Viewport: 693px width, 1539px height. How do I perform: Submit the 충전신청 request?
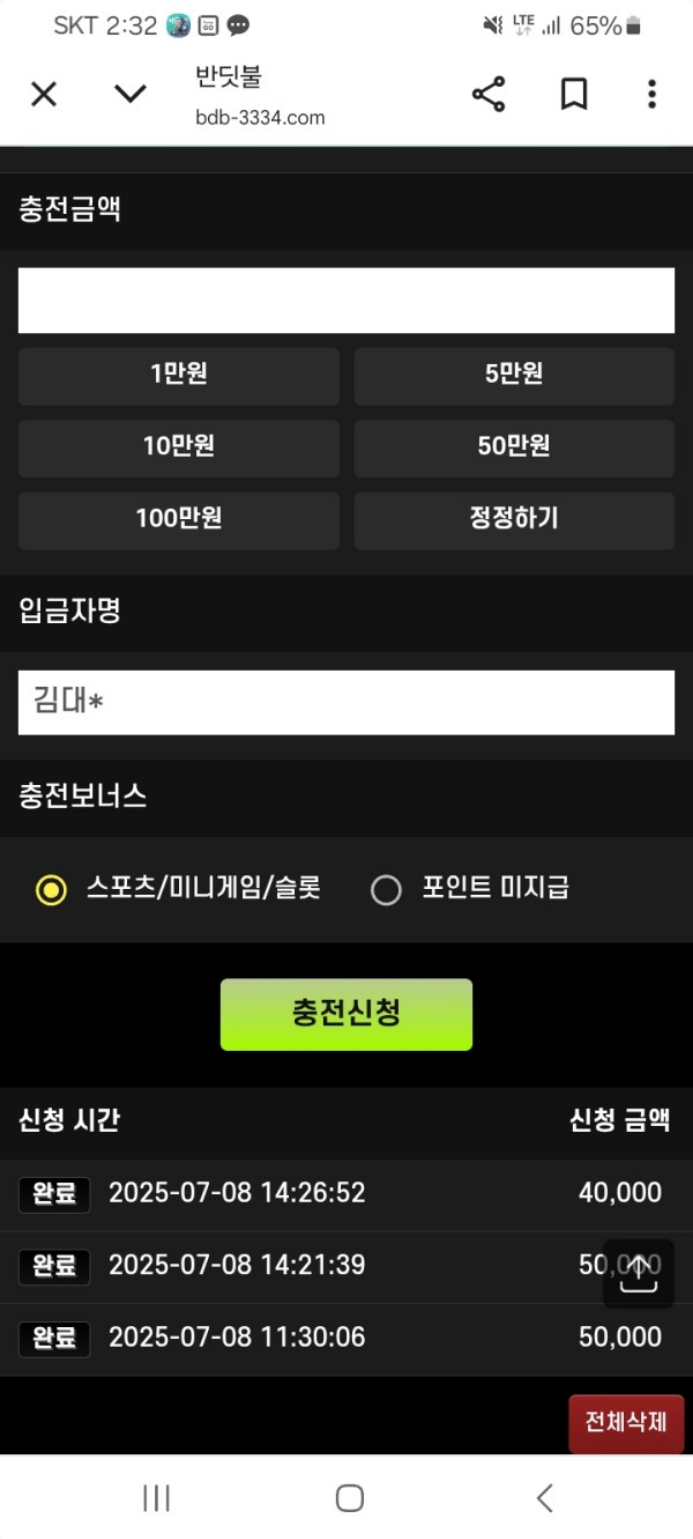point(346,1014)
